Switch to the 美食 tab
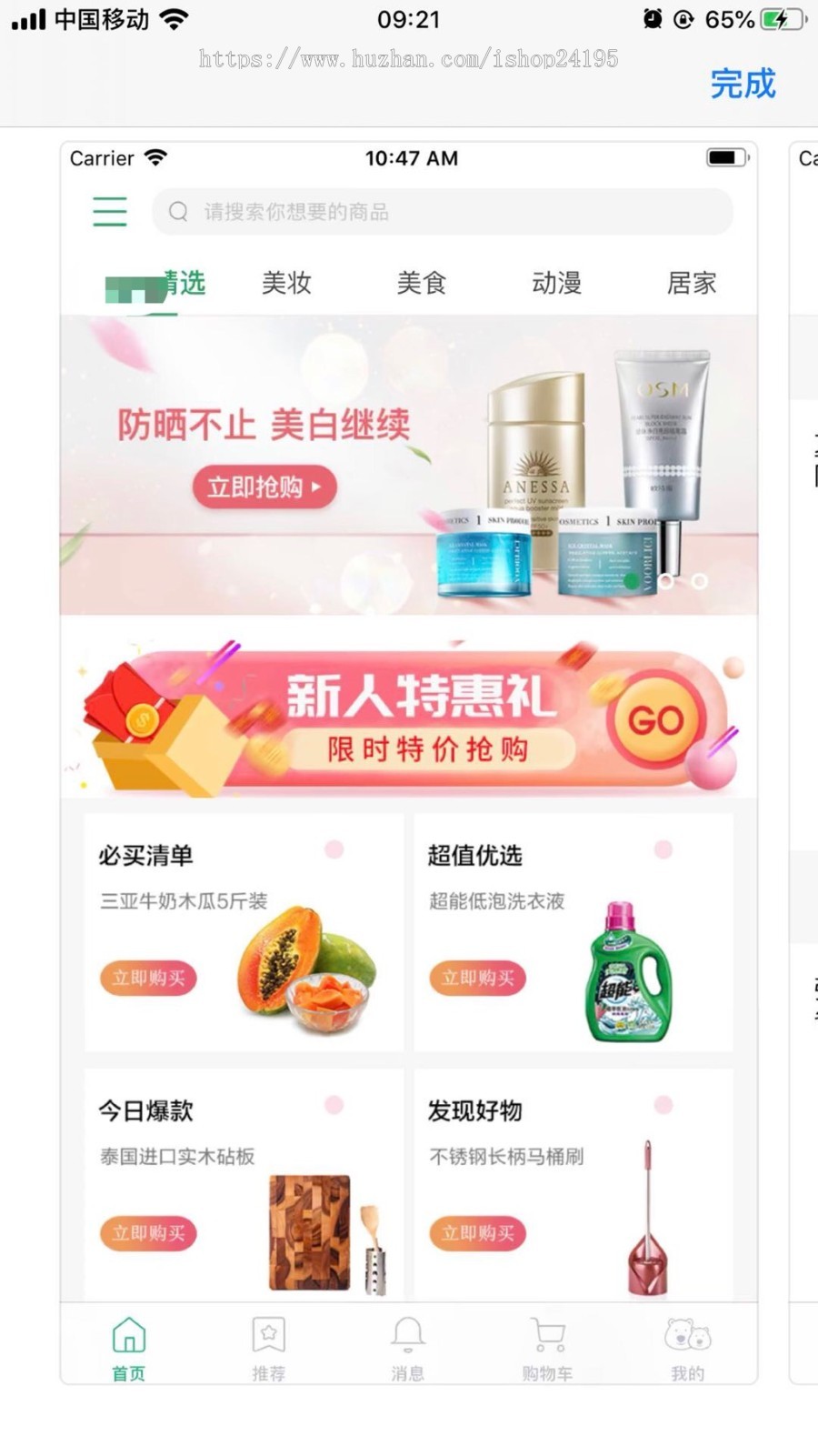Screen dimensions: 818x1456 tap(422, 284)
